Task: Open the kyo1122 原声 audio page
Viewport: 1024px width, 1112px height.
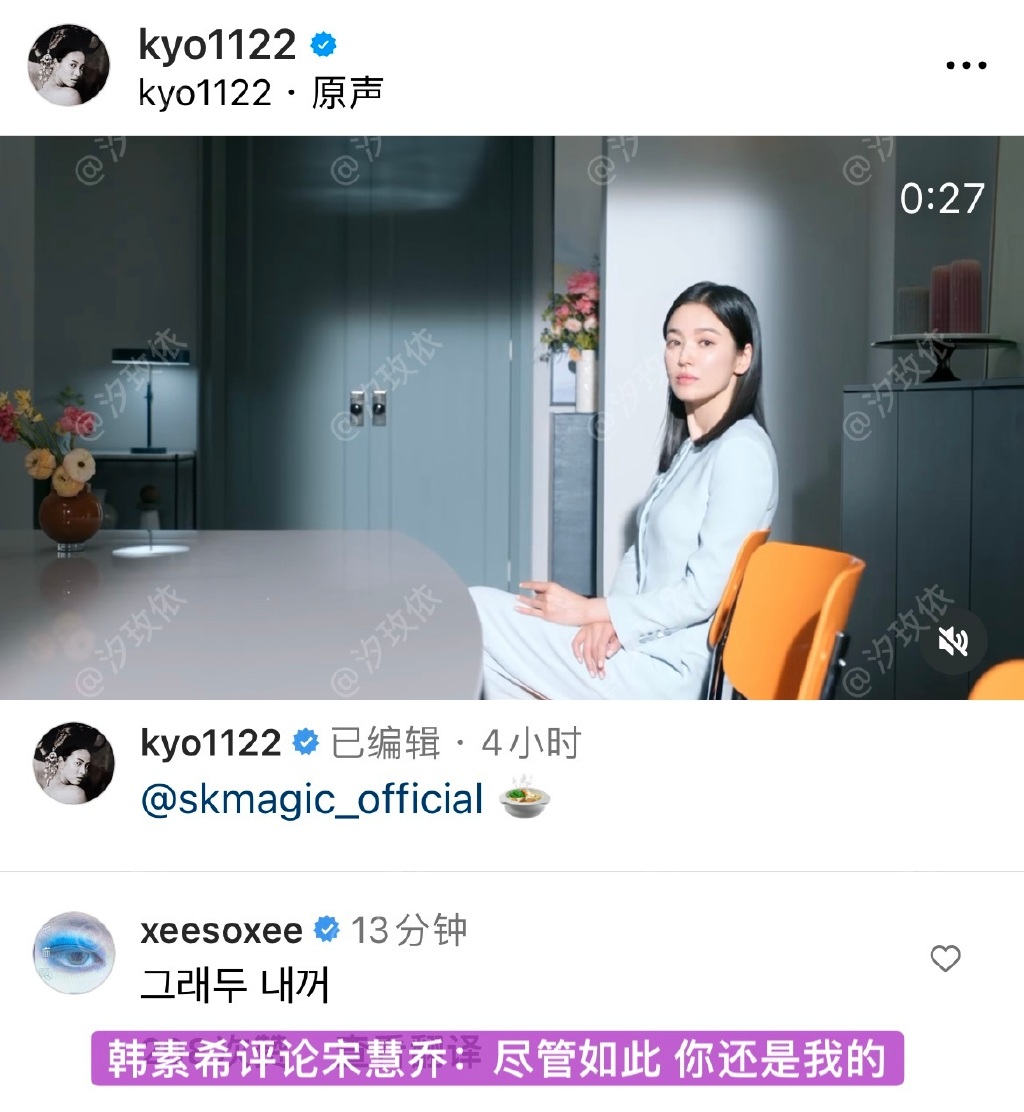Action: click(x=261, y=94)
